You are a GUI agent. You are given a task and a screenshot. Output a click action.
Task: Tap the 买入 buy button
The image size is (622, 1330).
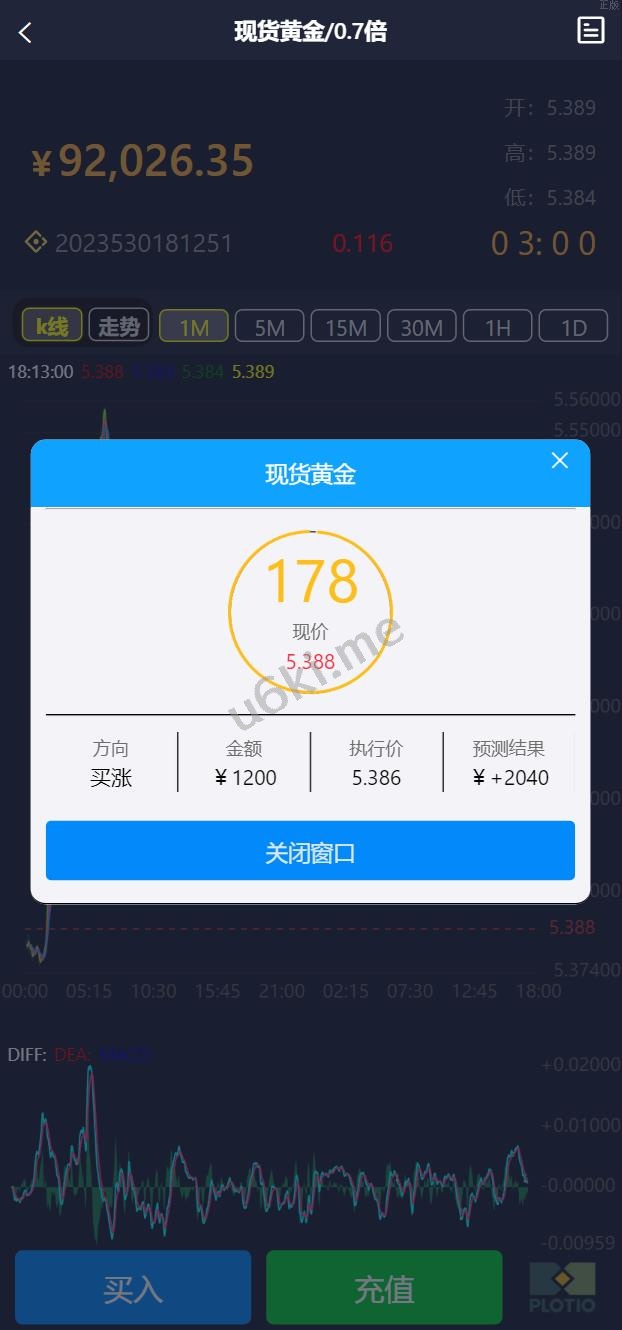tap(133, 1288)
